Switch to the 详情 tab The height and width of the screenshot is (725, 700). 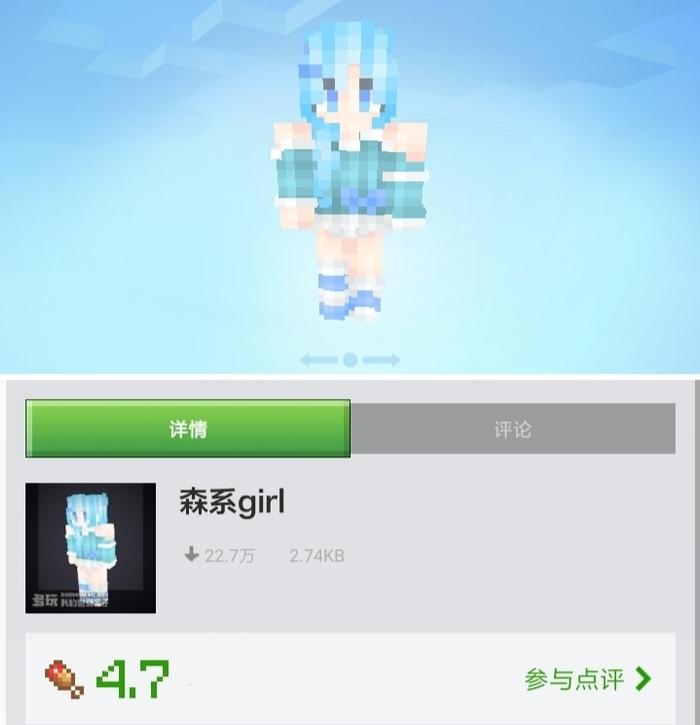tap(188, 429)
